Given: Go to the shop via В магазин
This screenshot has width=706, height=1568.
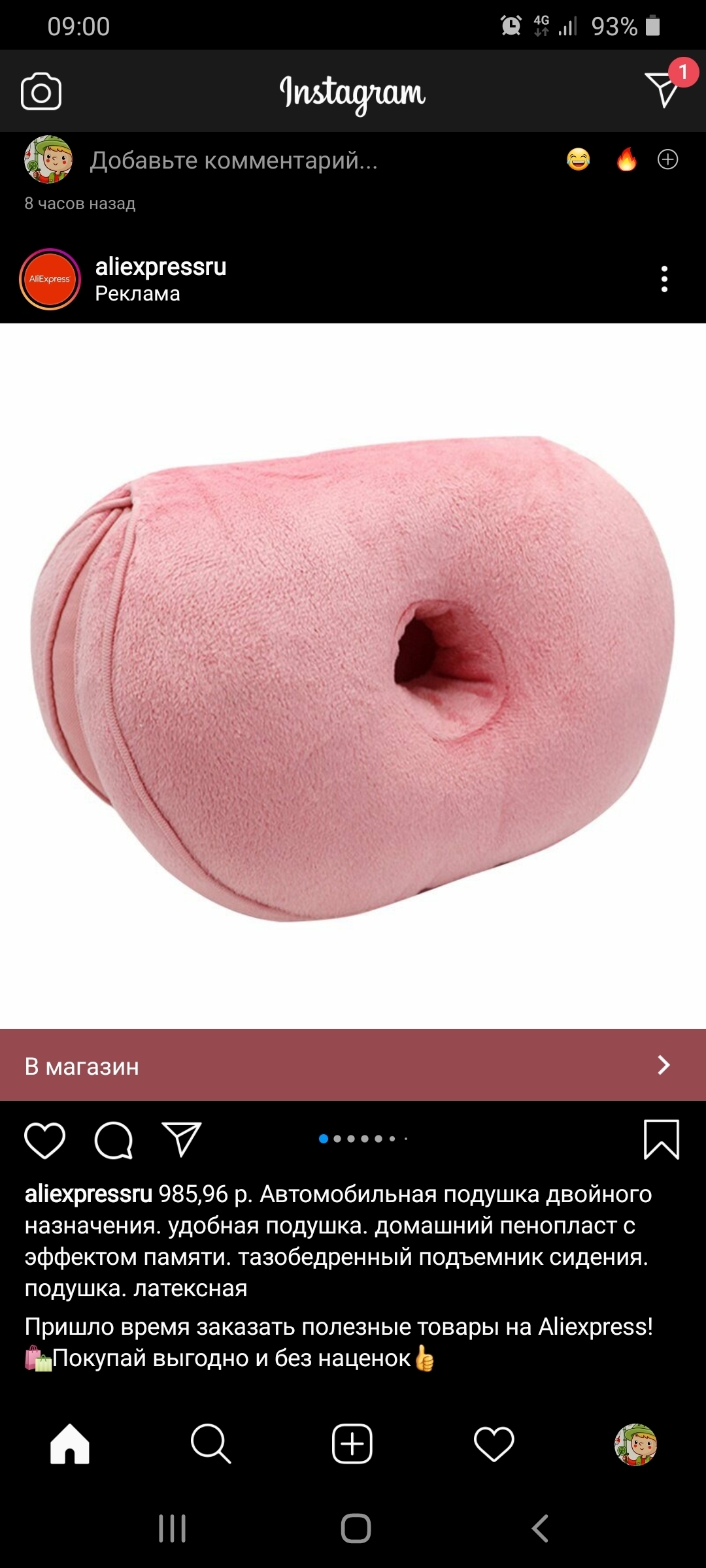Looking at the screenshot, I should coord(353,1066).
